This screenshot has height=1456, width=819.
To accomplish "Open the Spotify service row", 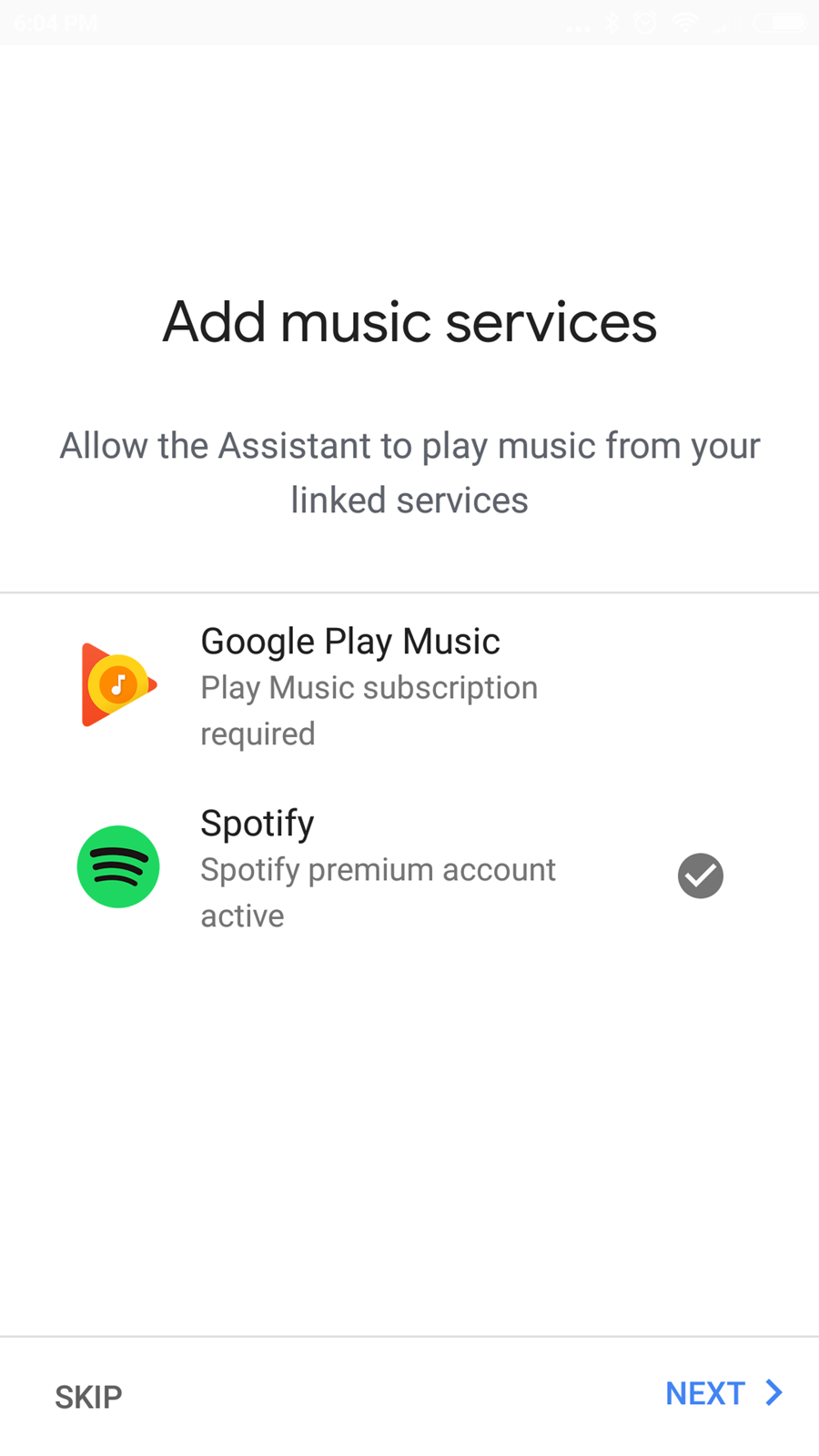I will [409, 867].
